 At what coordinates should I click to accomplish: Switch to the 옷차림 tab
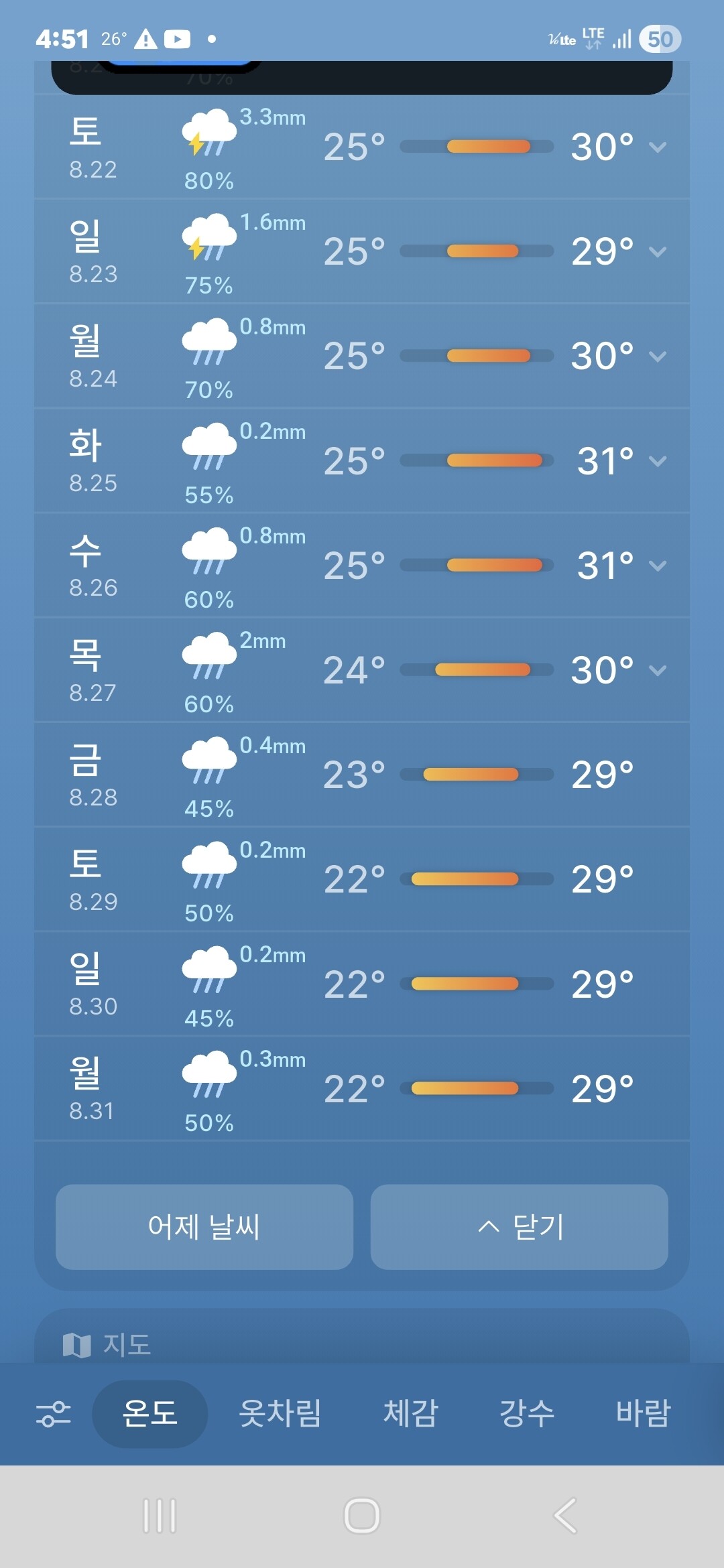click(x=280, y=1414)
